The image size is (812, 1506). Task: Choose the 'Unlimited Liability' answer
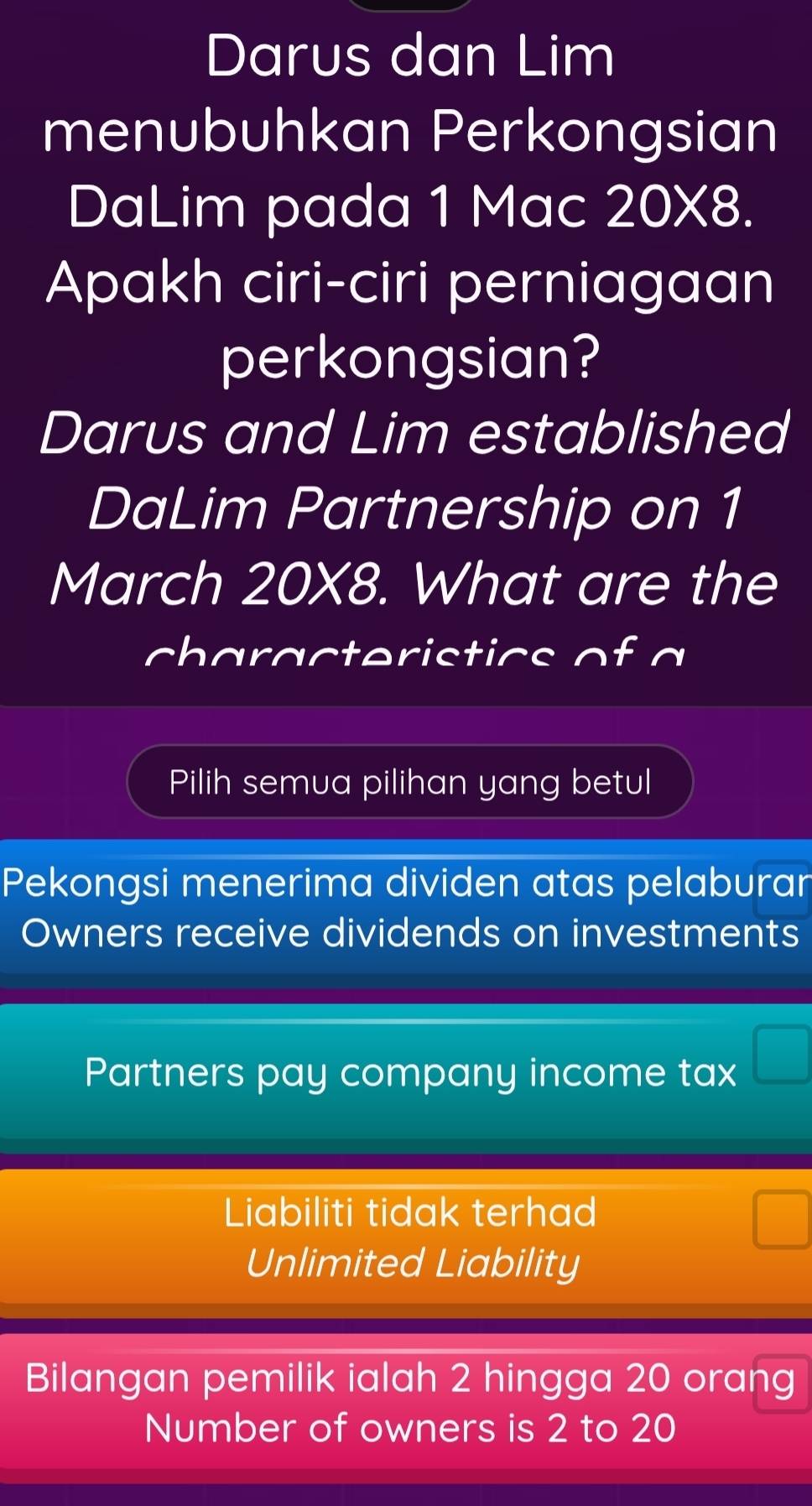click(x=406, y=1238)
